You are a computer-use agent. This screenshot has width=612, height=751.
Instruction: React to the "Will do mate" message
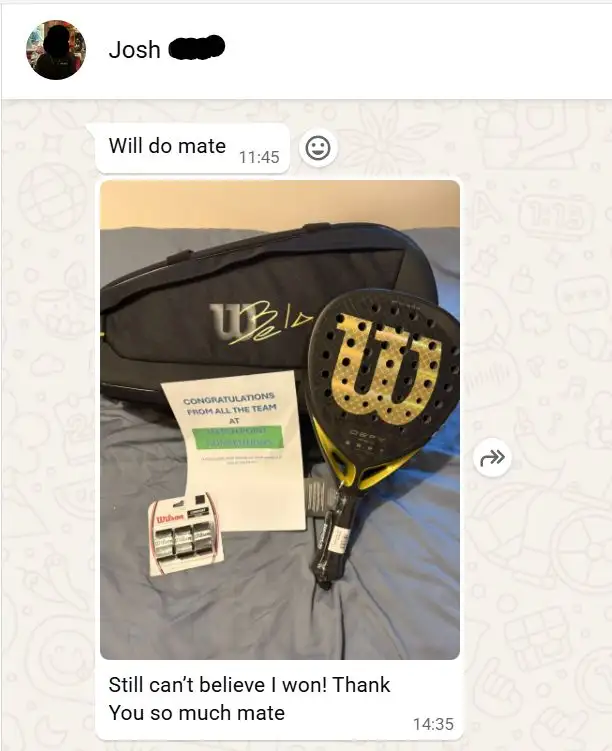click(317, 148)
